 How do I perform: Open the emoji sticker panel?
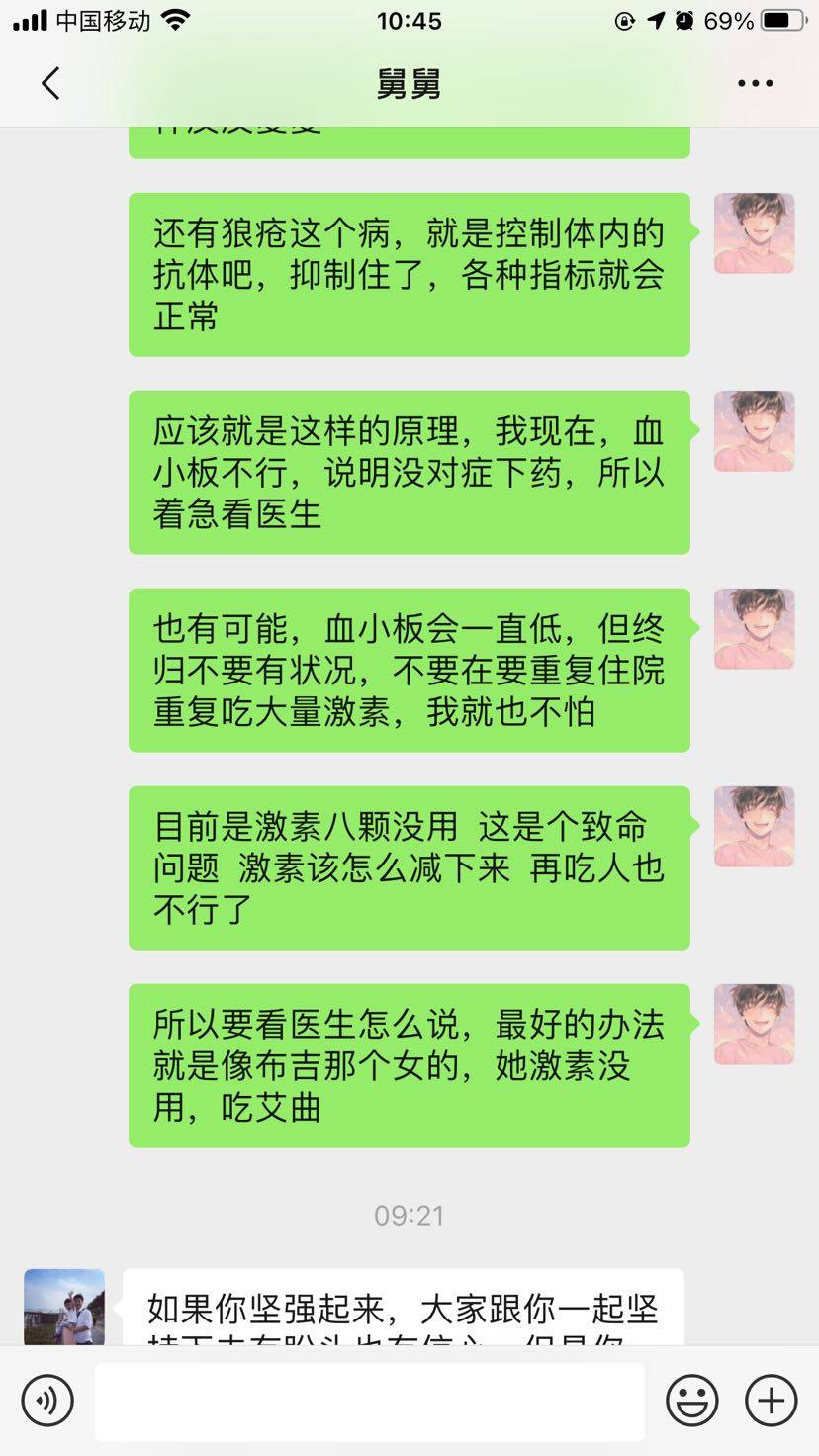click(x=691, y=1401)
